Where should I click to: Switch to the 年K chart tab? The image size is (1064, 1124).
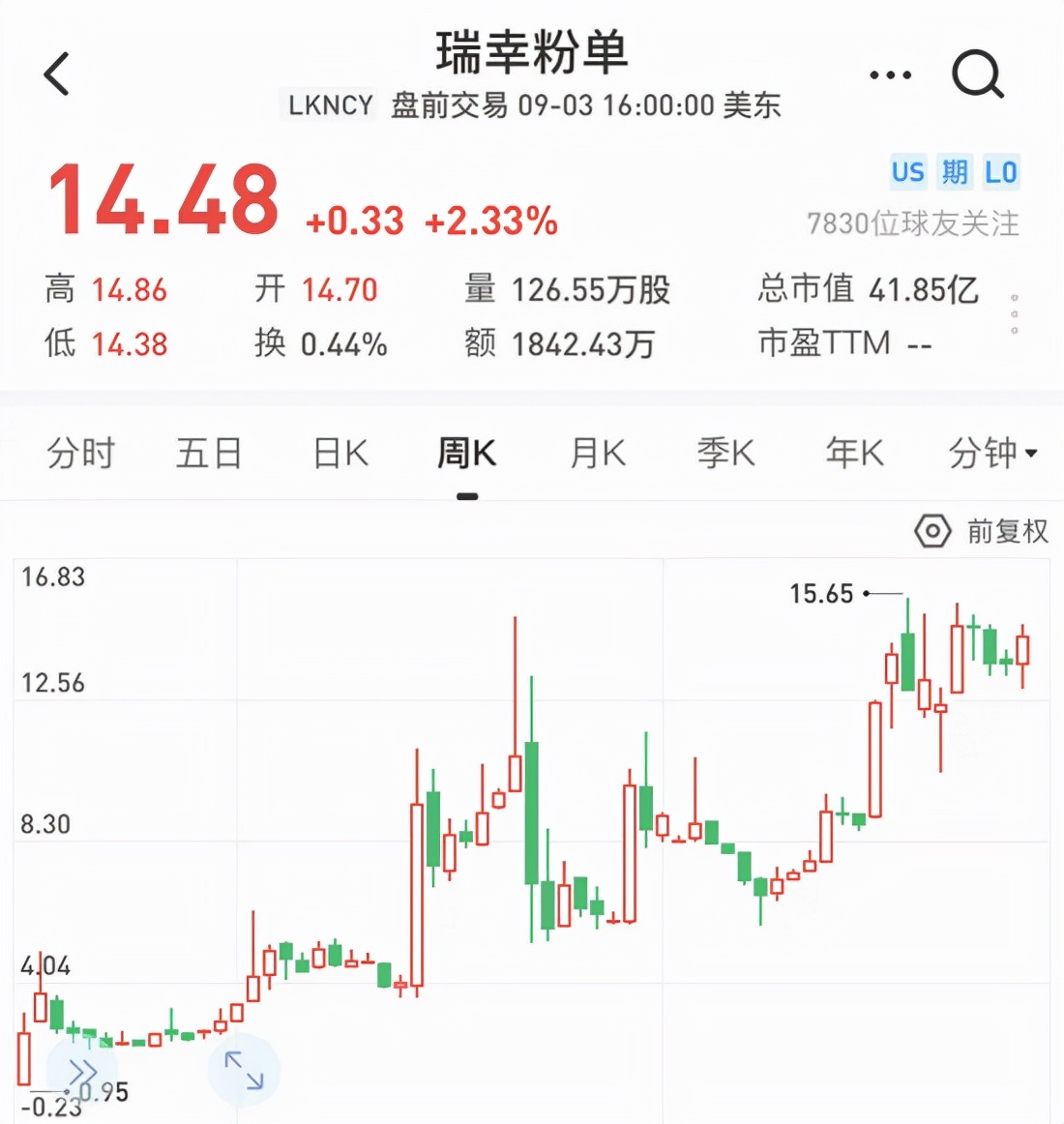[x=854, y=453]
